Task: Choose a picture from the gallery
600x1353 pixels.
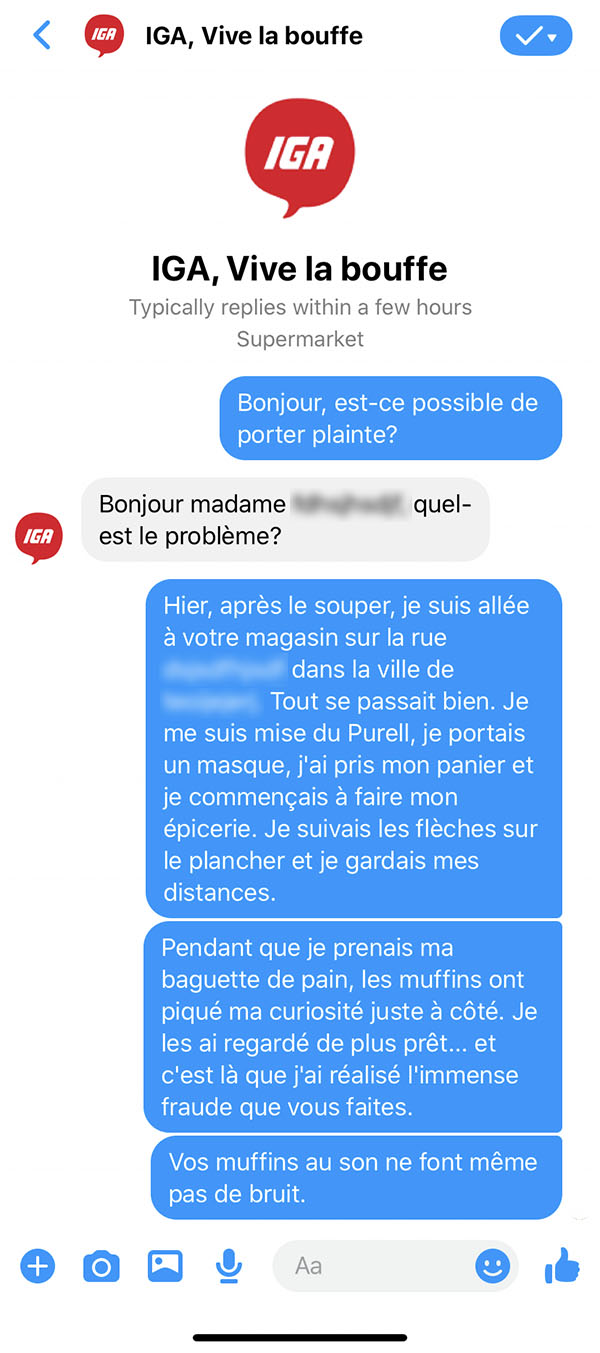Action: (x=165, y=1266)
